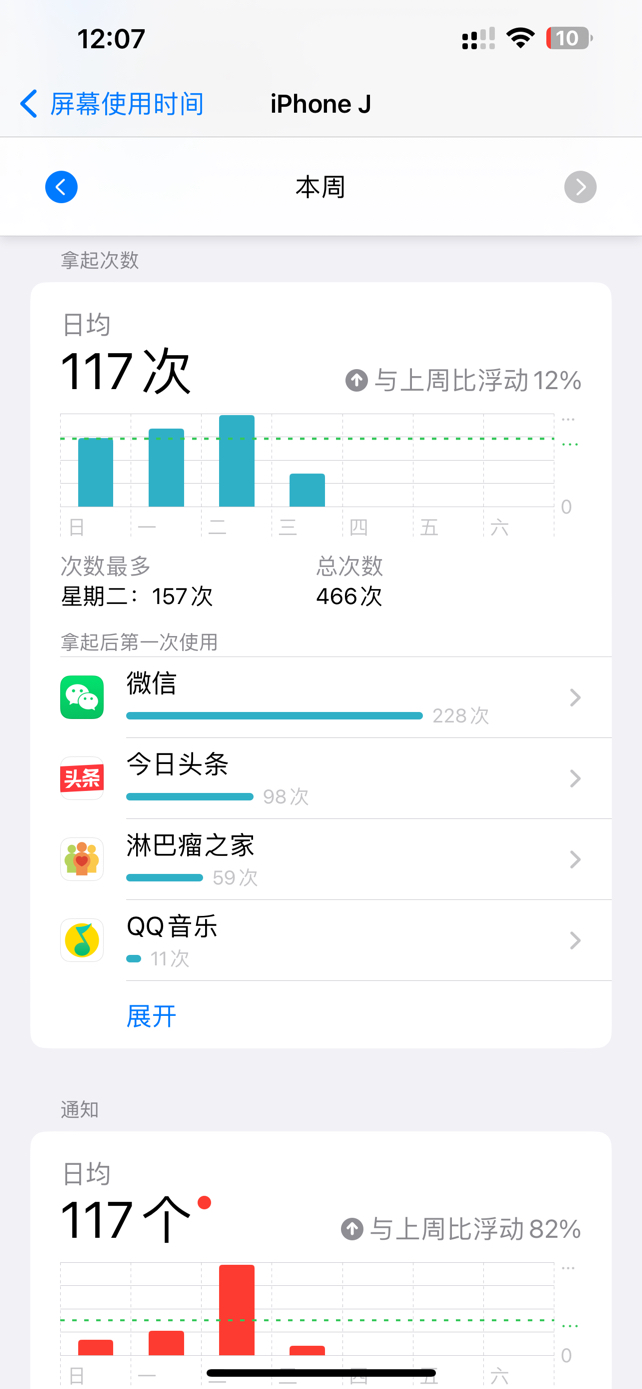View the previous week
This screenshot has height=1389, width=642.
point(61,187)
